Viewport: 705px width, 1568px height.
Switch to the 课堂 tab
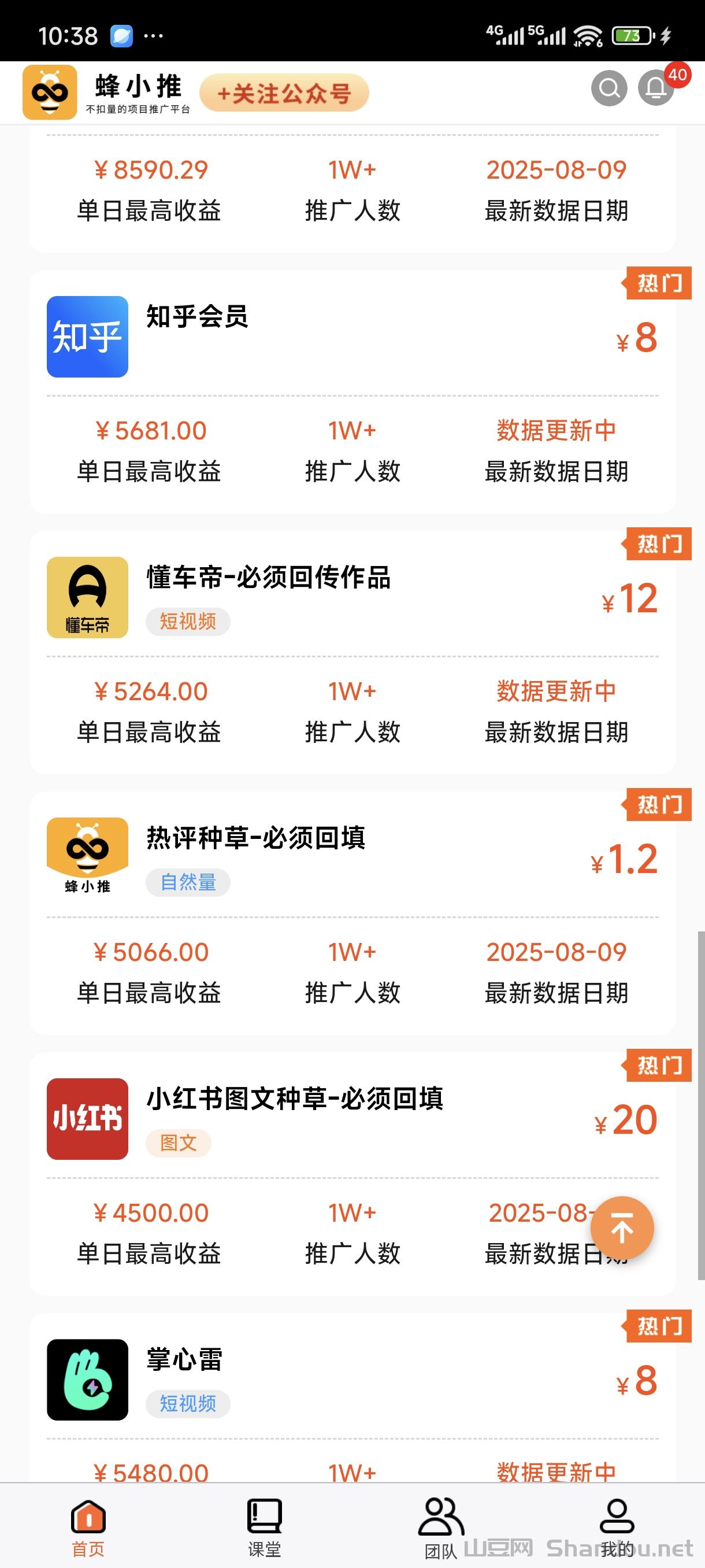pyautogui.click(x=264, y=1526)
